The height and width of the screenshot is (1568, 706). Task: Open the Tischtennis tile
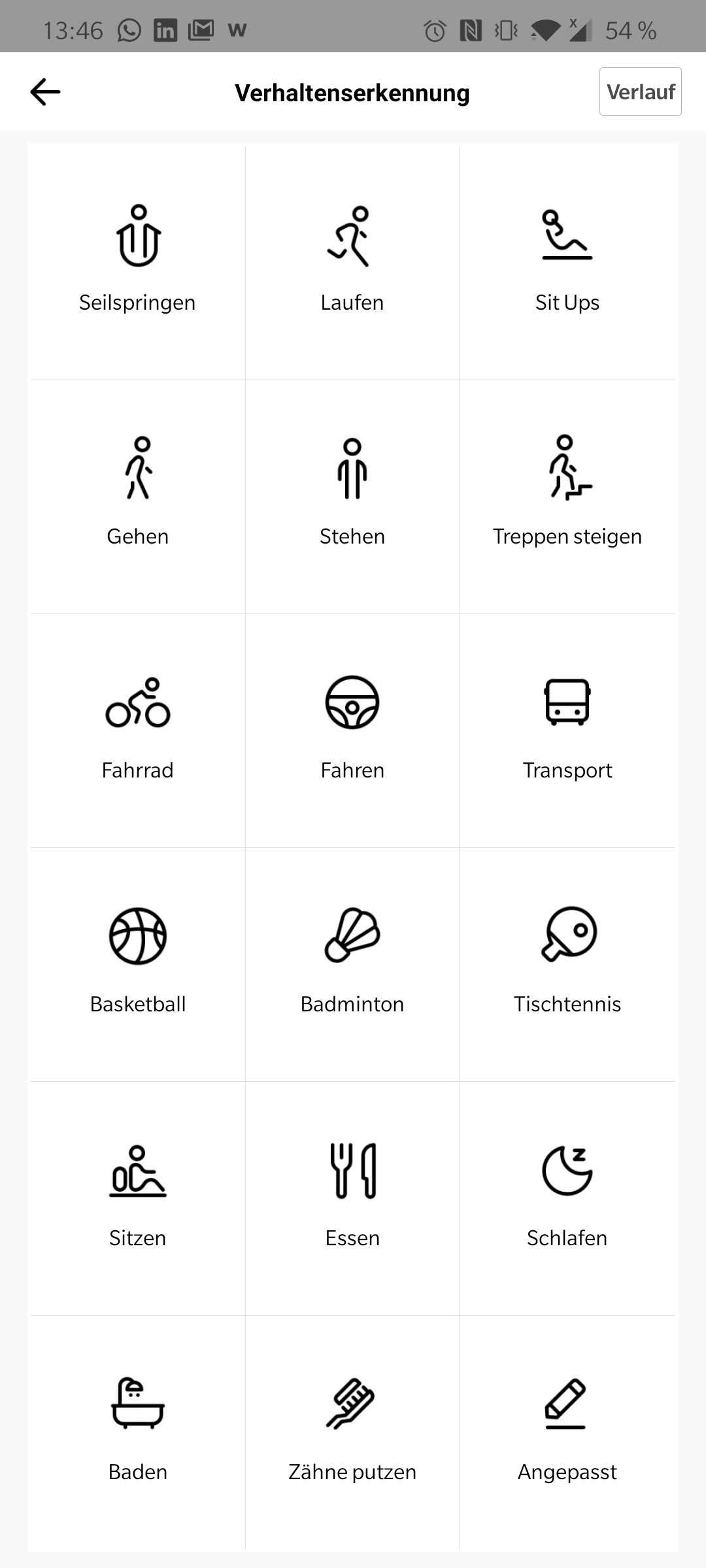pyautogui.click(x=567, y=963)
